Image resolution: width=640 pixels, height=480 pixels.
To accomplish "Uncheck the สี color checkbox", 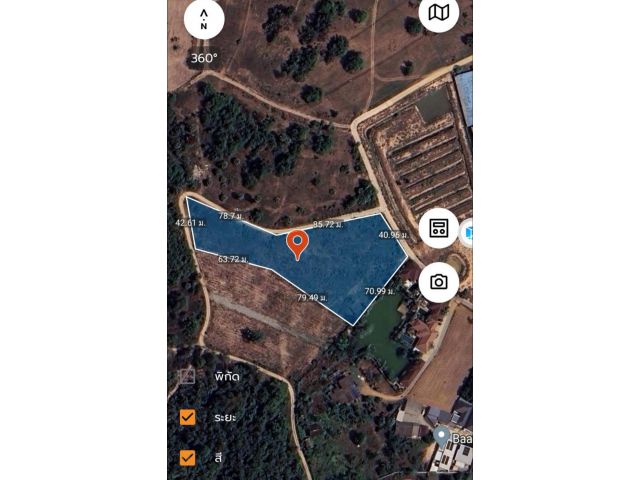I will pos(187,457).
